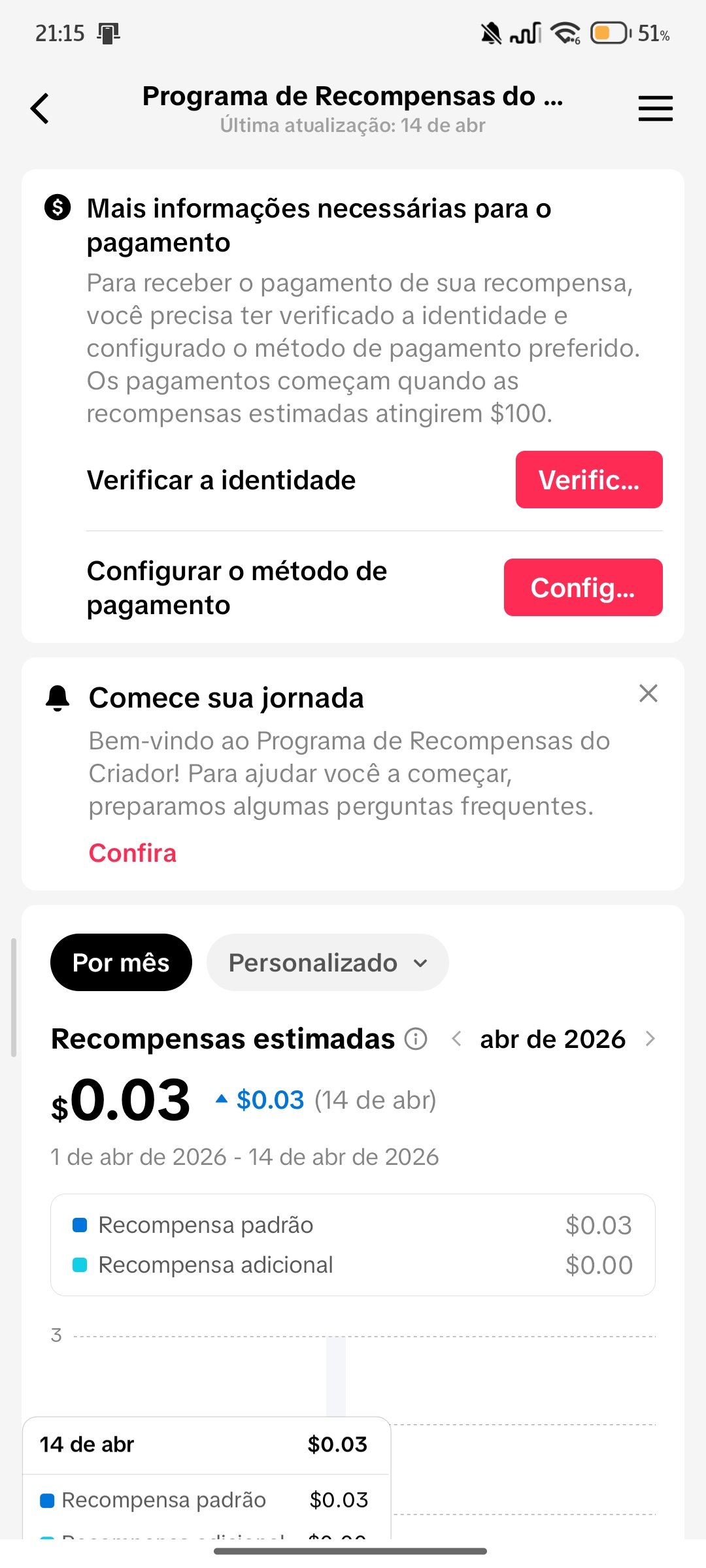
Task: Select the Por mês tab
Action: click(121, 962)
